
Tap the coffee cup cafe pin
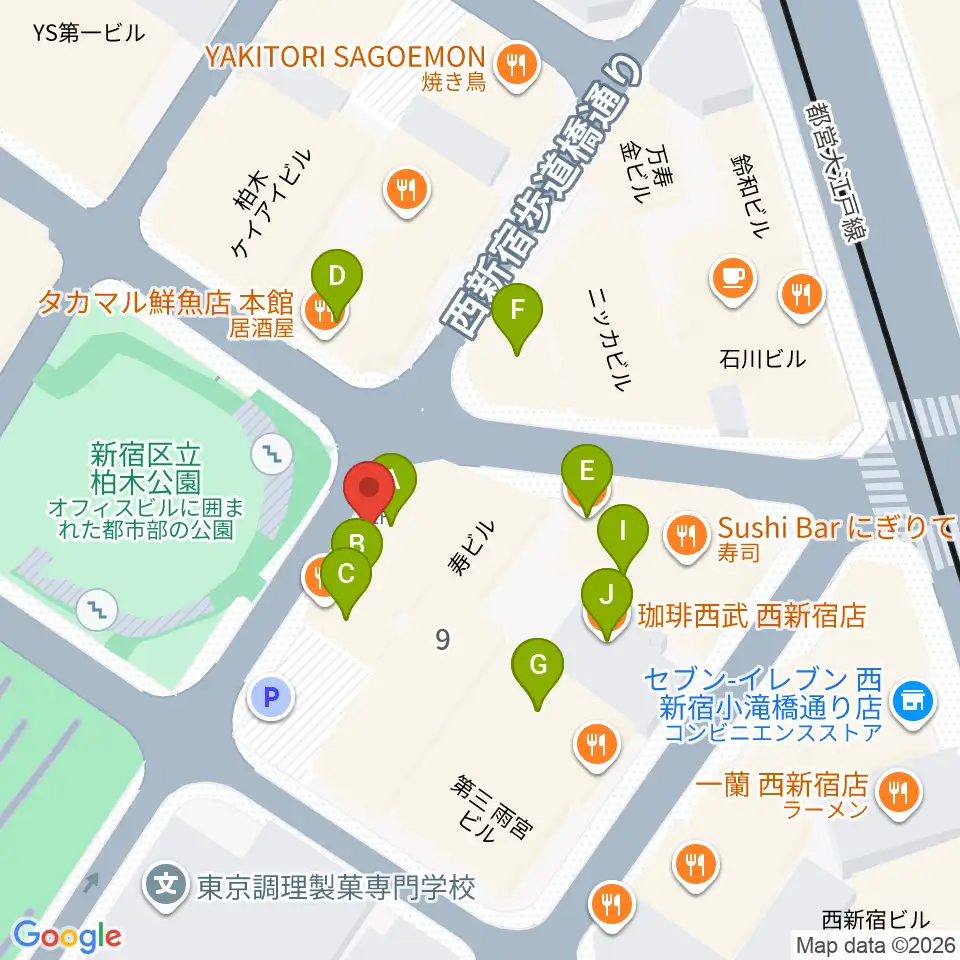pos(733,280)
